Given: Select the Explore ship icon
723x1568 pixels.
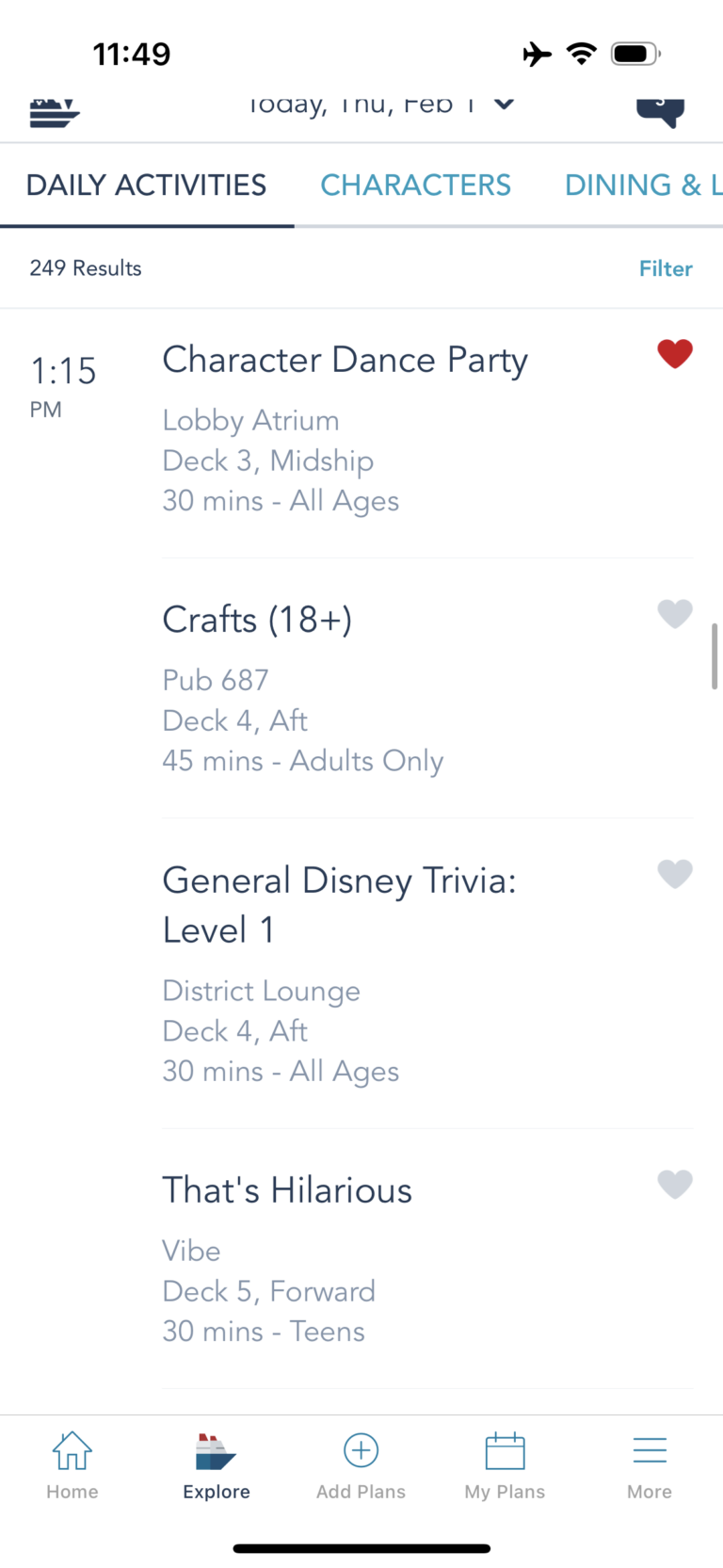Looking at the screenshot, I should pos(216,1463).
